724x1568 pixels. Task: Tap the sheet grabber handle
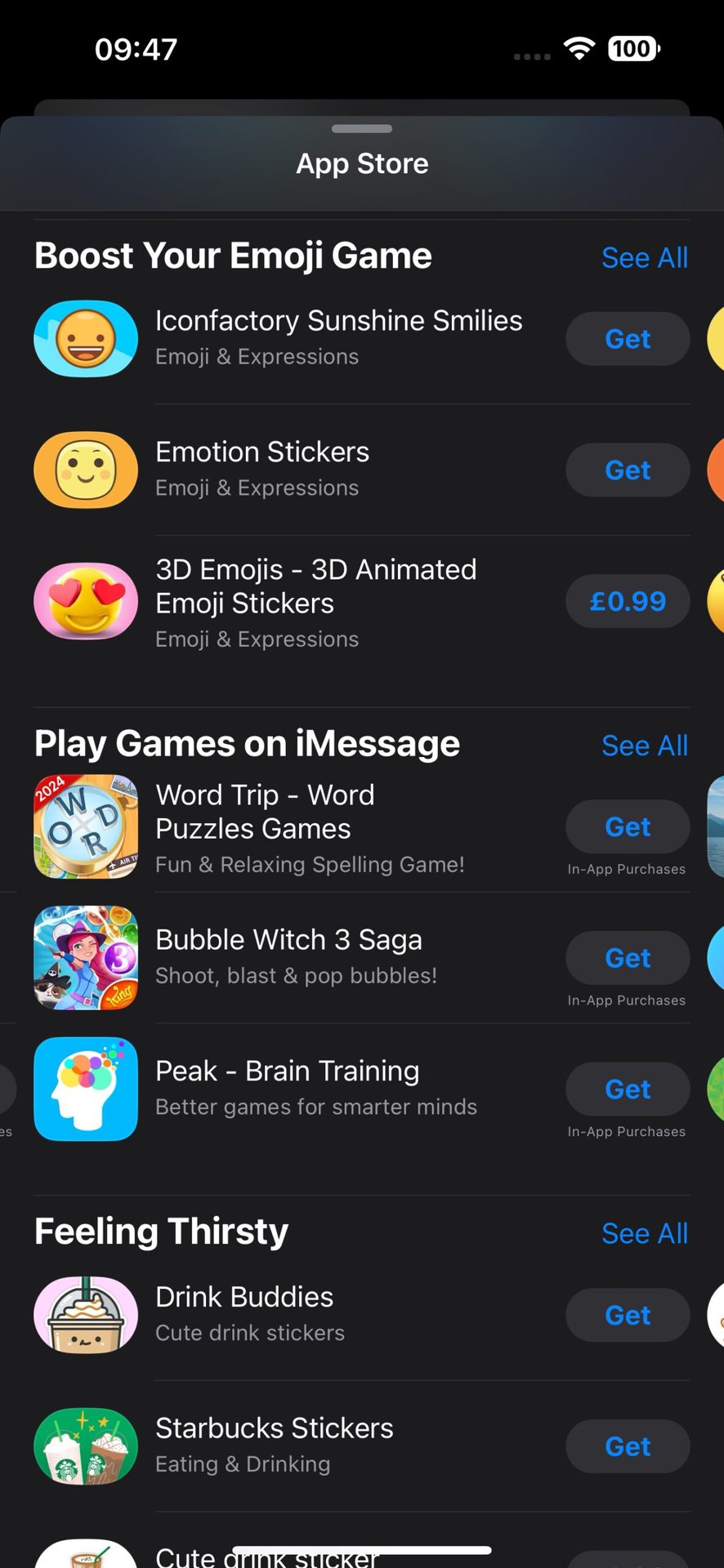[x=362, y=129]
